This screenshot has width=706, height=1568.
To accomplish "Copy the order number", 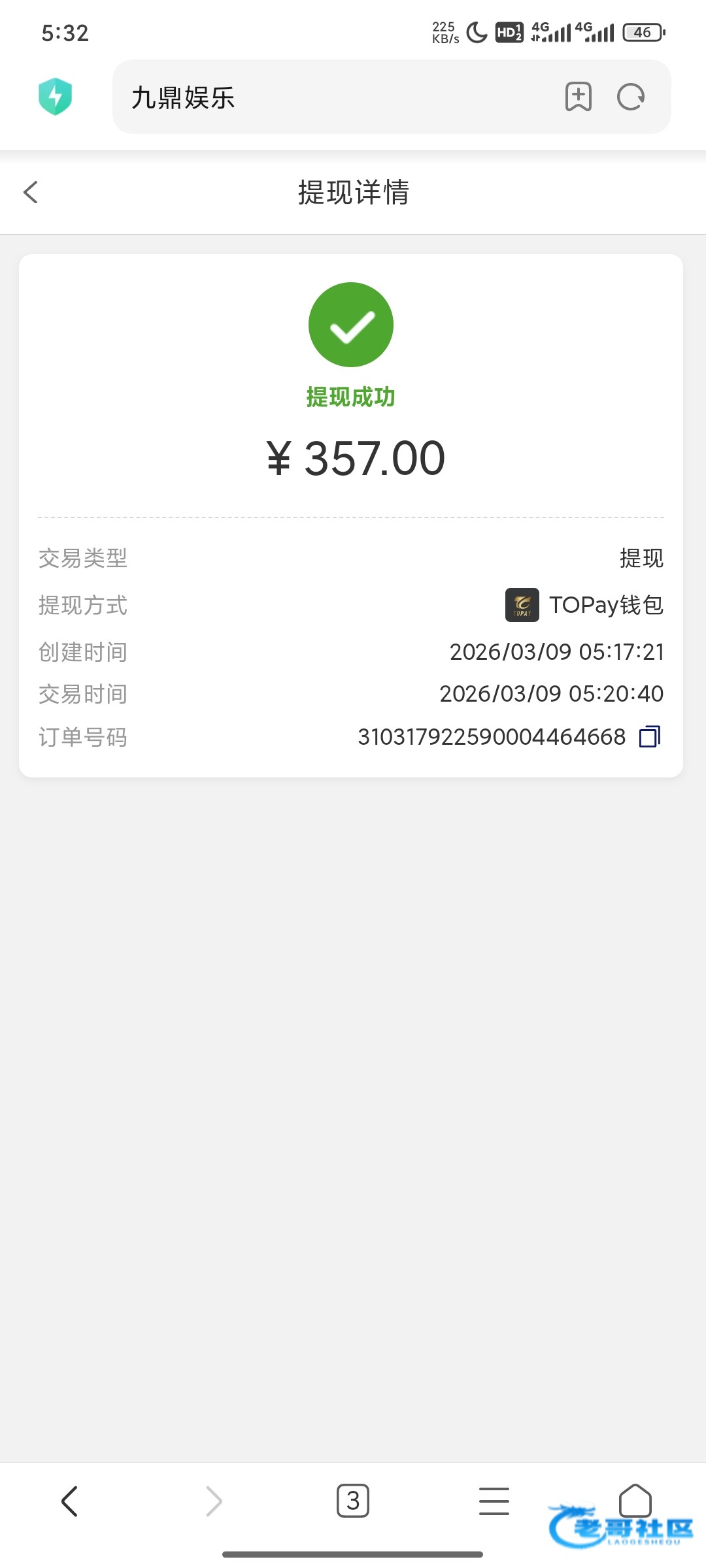I will pyautogui.click(x=649, y=737).
